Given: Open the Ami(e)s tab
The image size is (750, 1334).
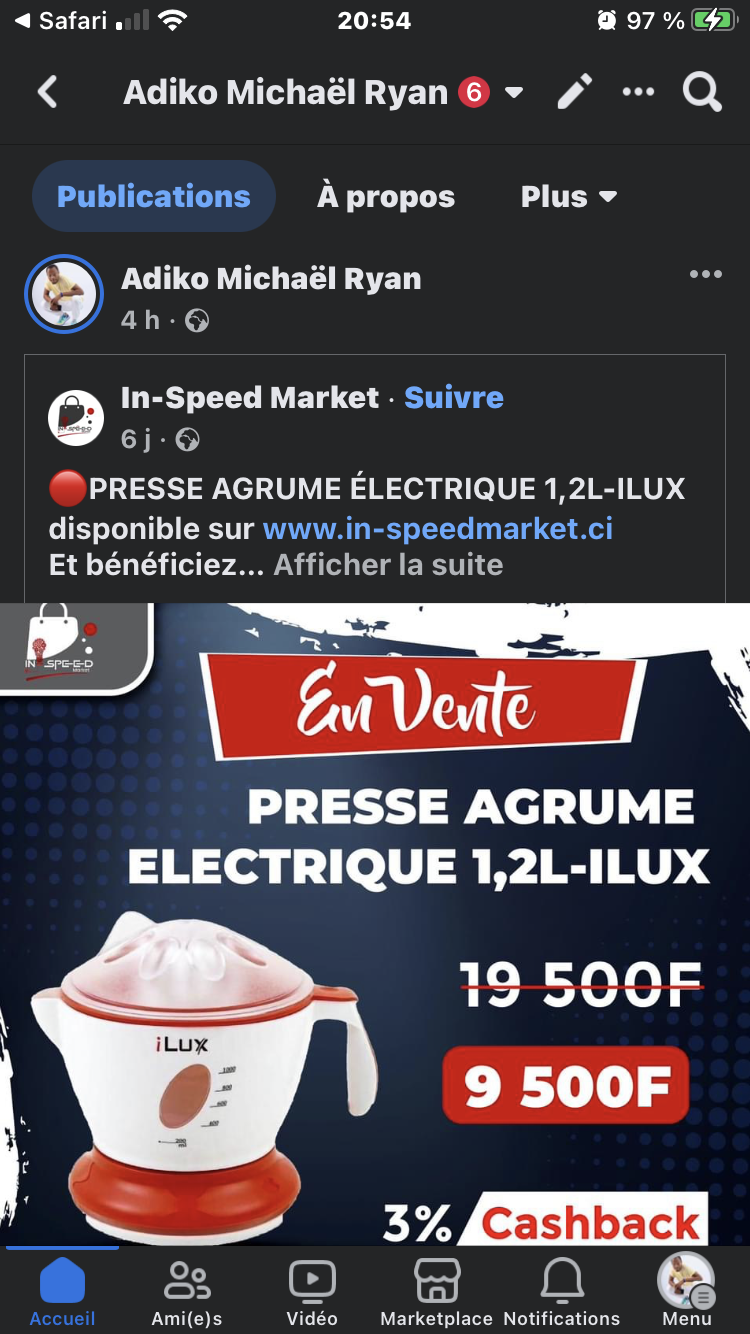Looking at the screenshot, I should 187,1290.
